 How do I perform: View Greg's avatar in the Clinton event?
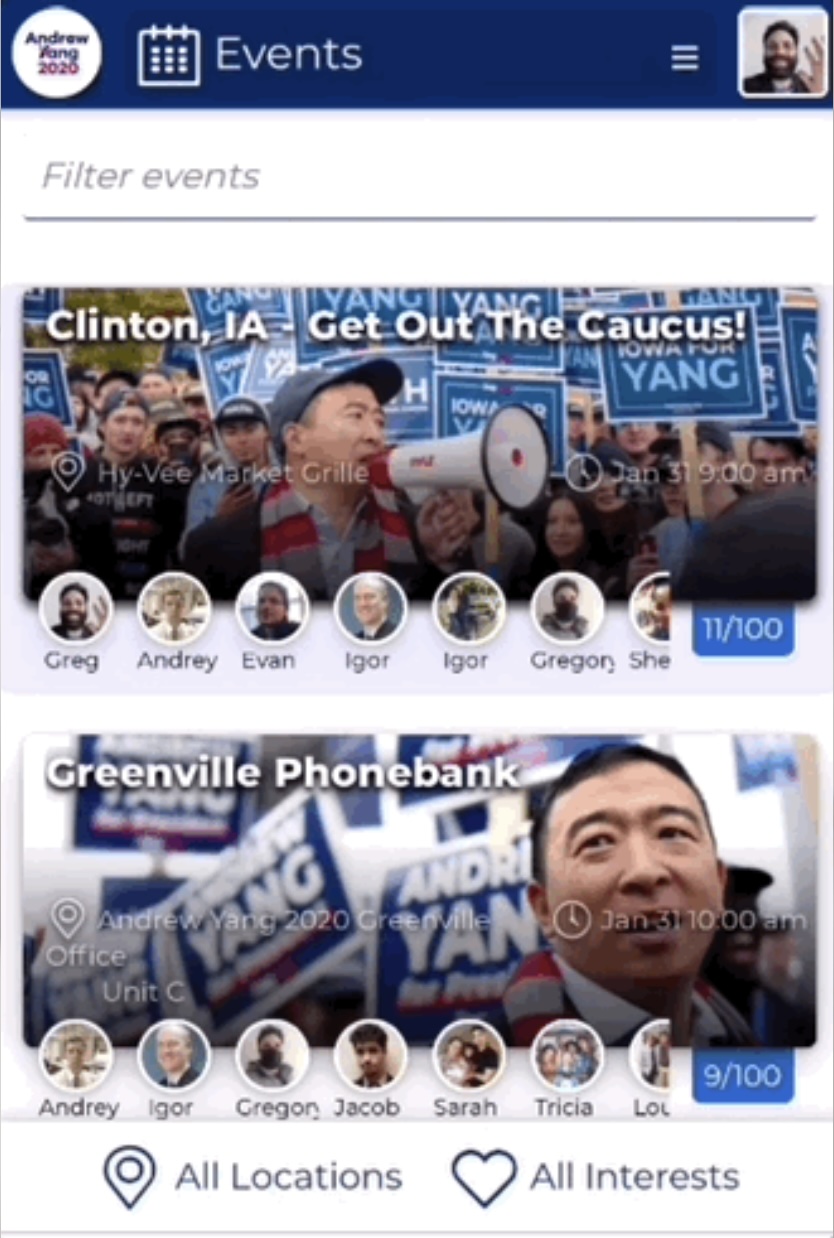pyautogui.click(x=75, y=608)
